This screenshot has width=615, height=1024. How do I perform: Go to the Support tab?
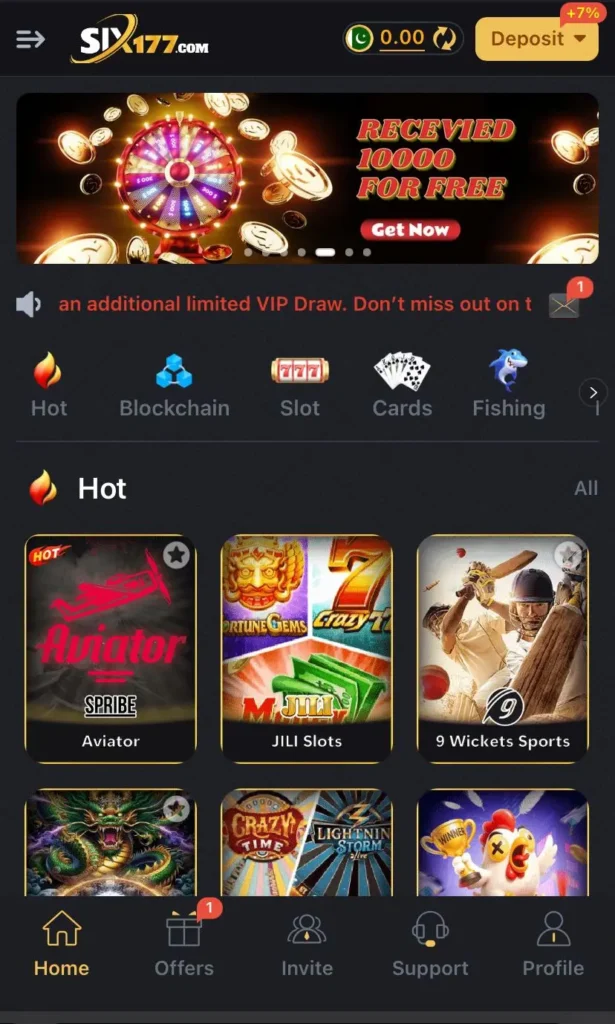(x=430, y=944)
